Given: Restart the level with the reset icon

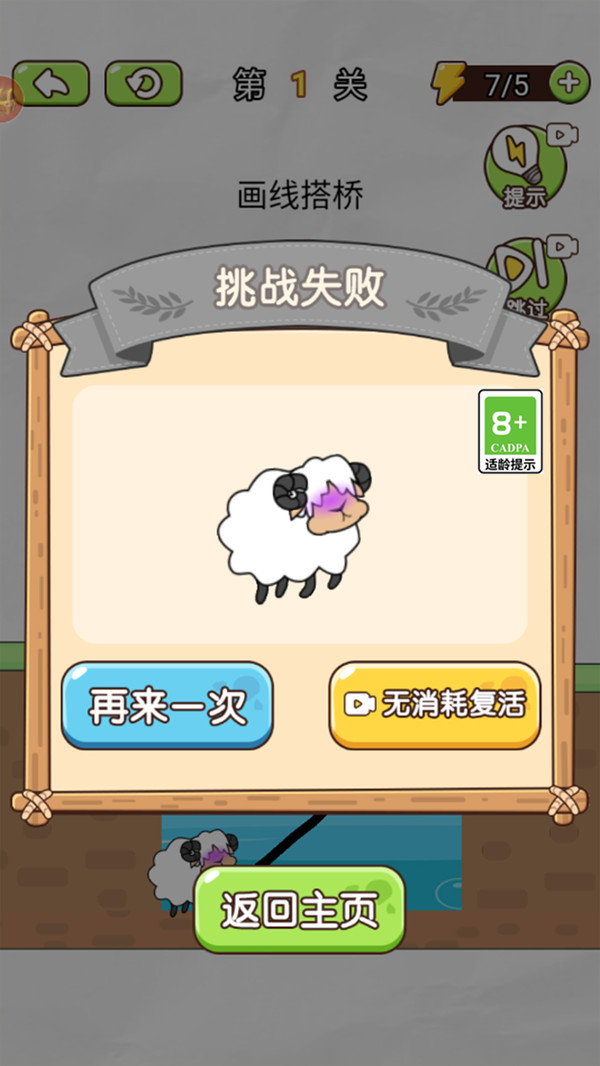Looking at the screenshot, I should coord(143,84).
